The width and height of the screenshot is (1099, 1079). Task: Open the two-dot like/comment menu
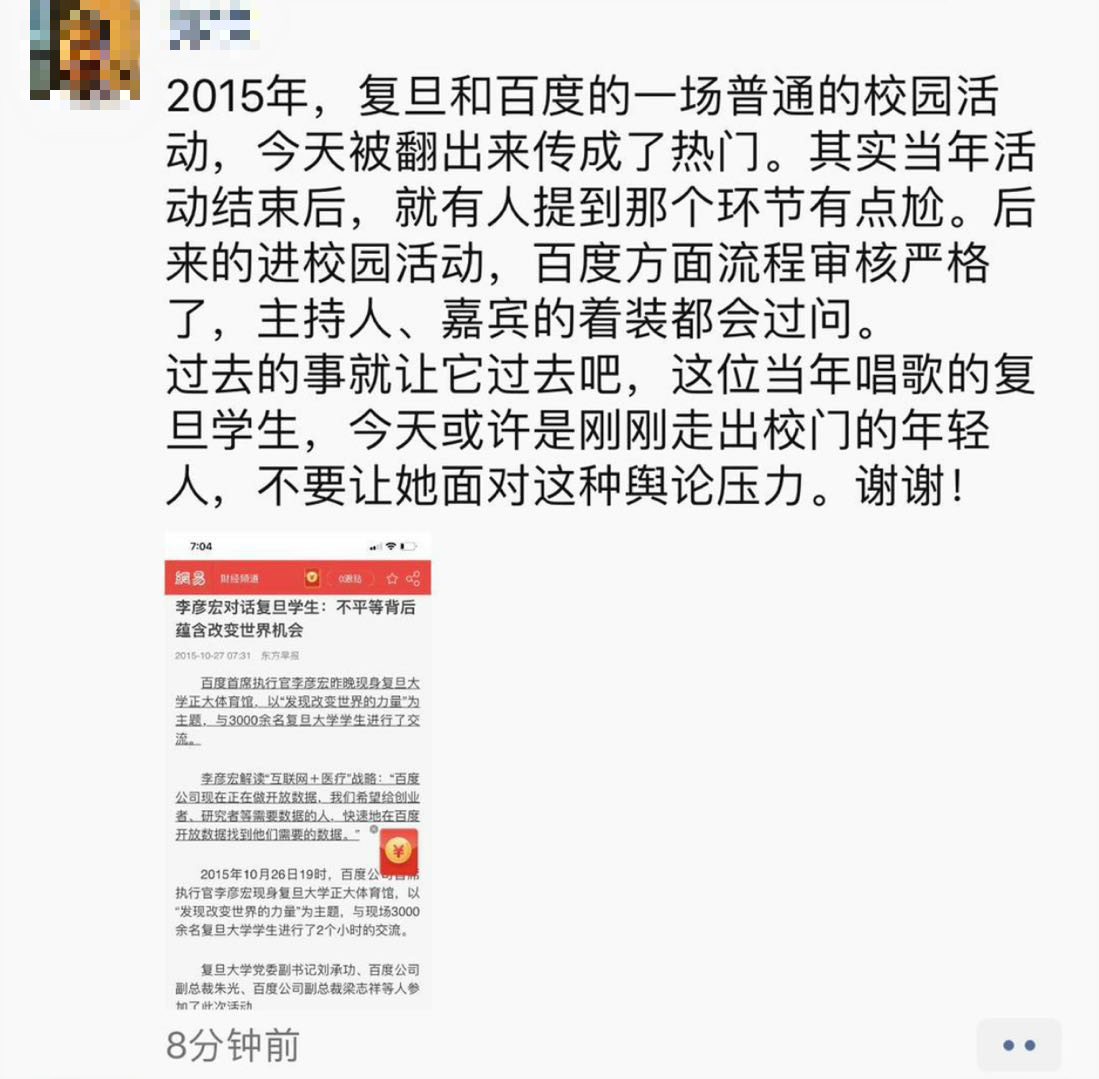point(1018,1045)
